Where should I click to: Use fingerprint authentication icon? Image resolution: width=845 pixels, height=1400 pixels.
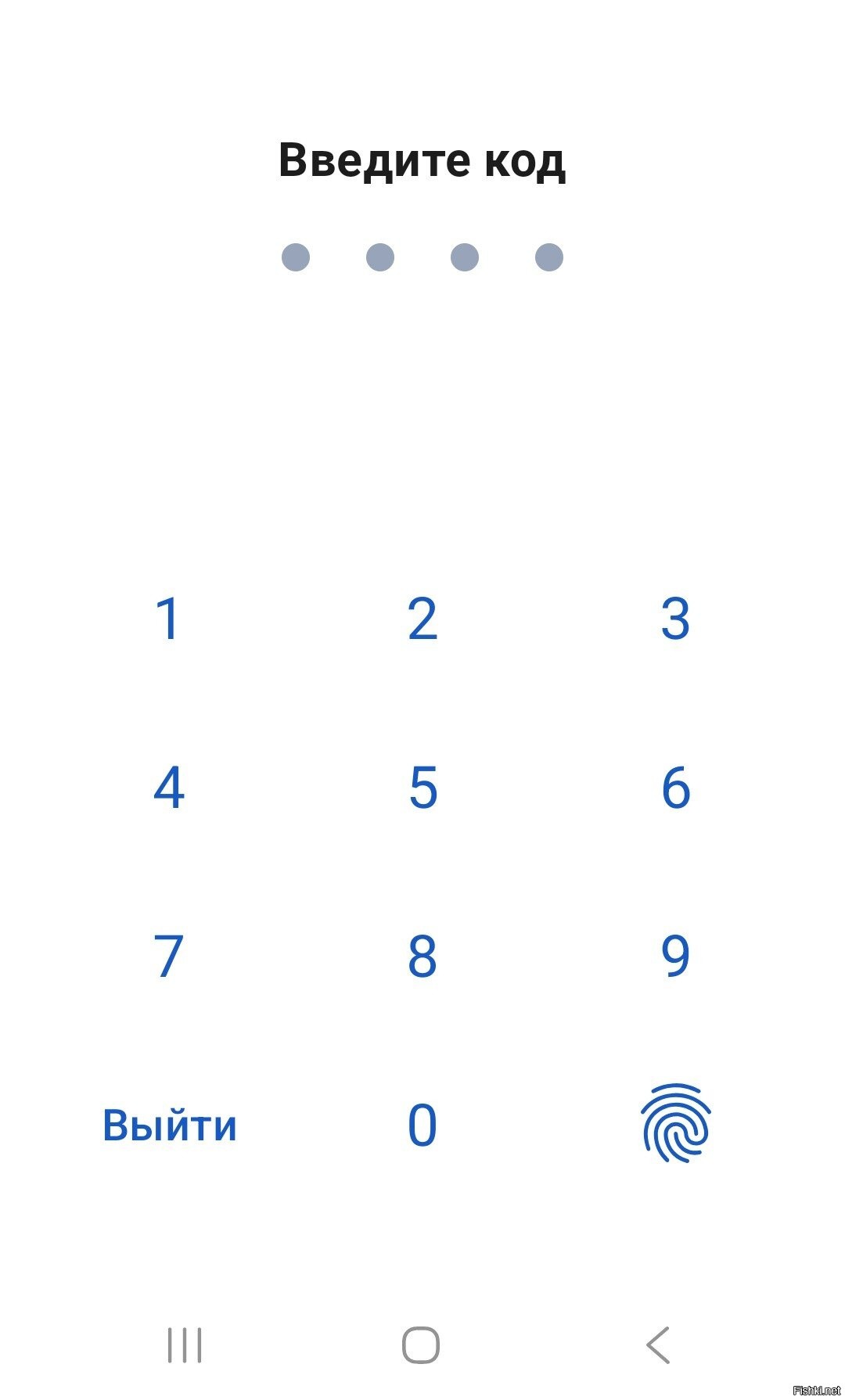coord(675,1123)
